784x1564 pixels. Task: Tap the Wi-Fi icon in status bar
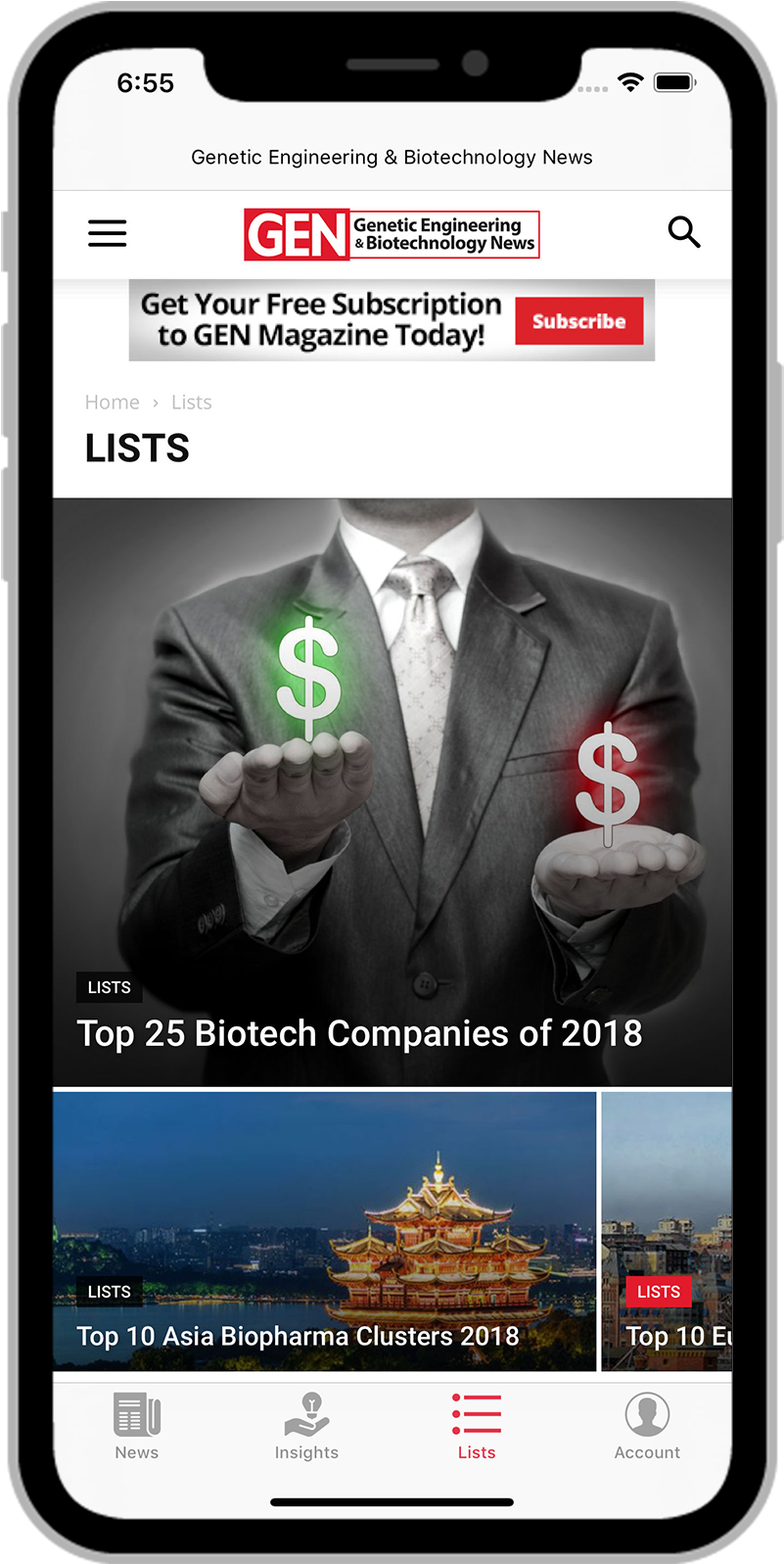[x=631, y=82]
